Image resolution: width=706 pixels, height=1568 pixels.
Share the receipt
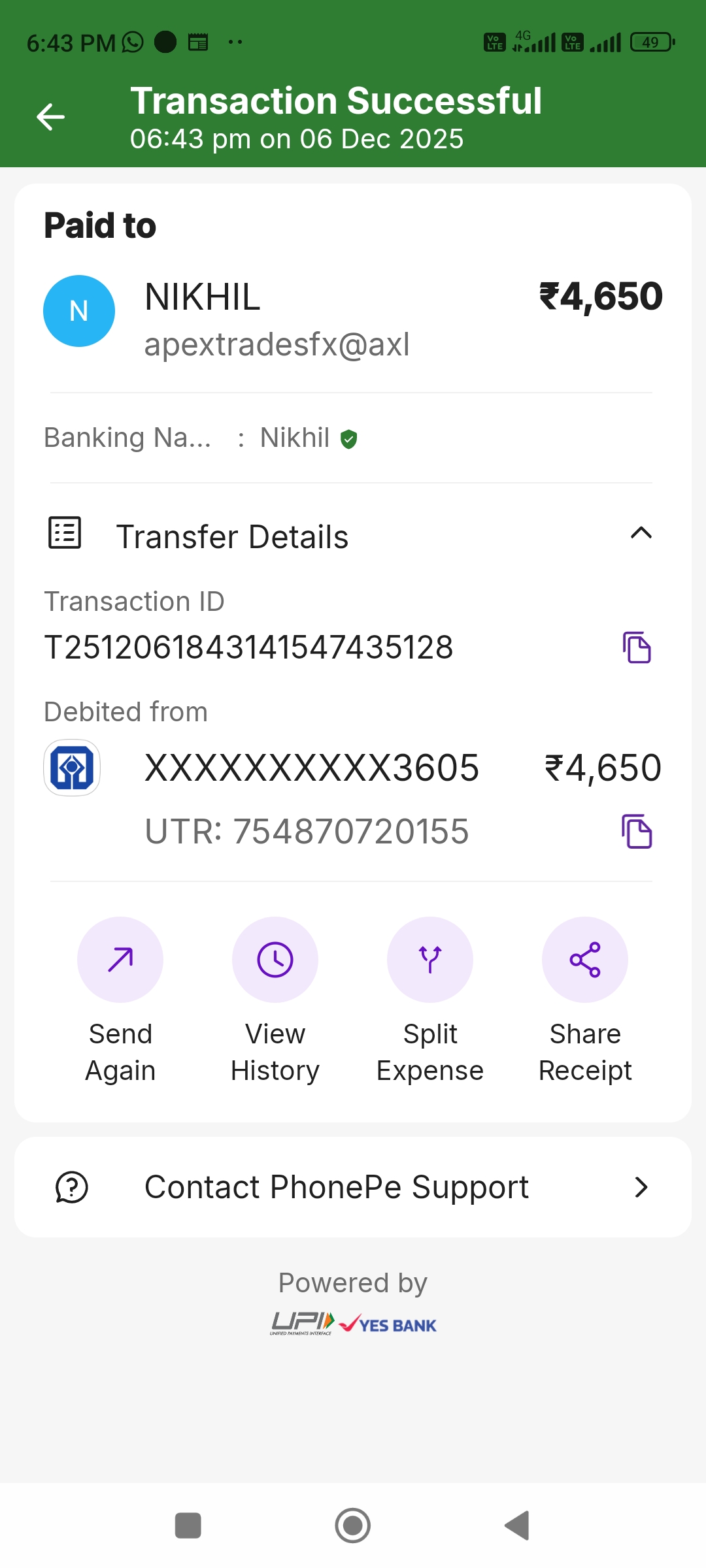585,960
